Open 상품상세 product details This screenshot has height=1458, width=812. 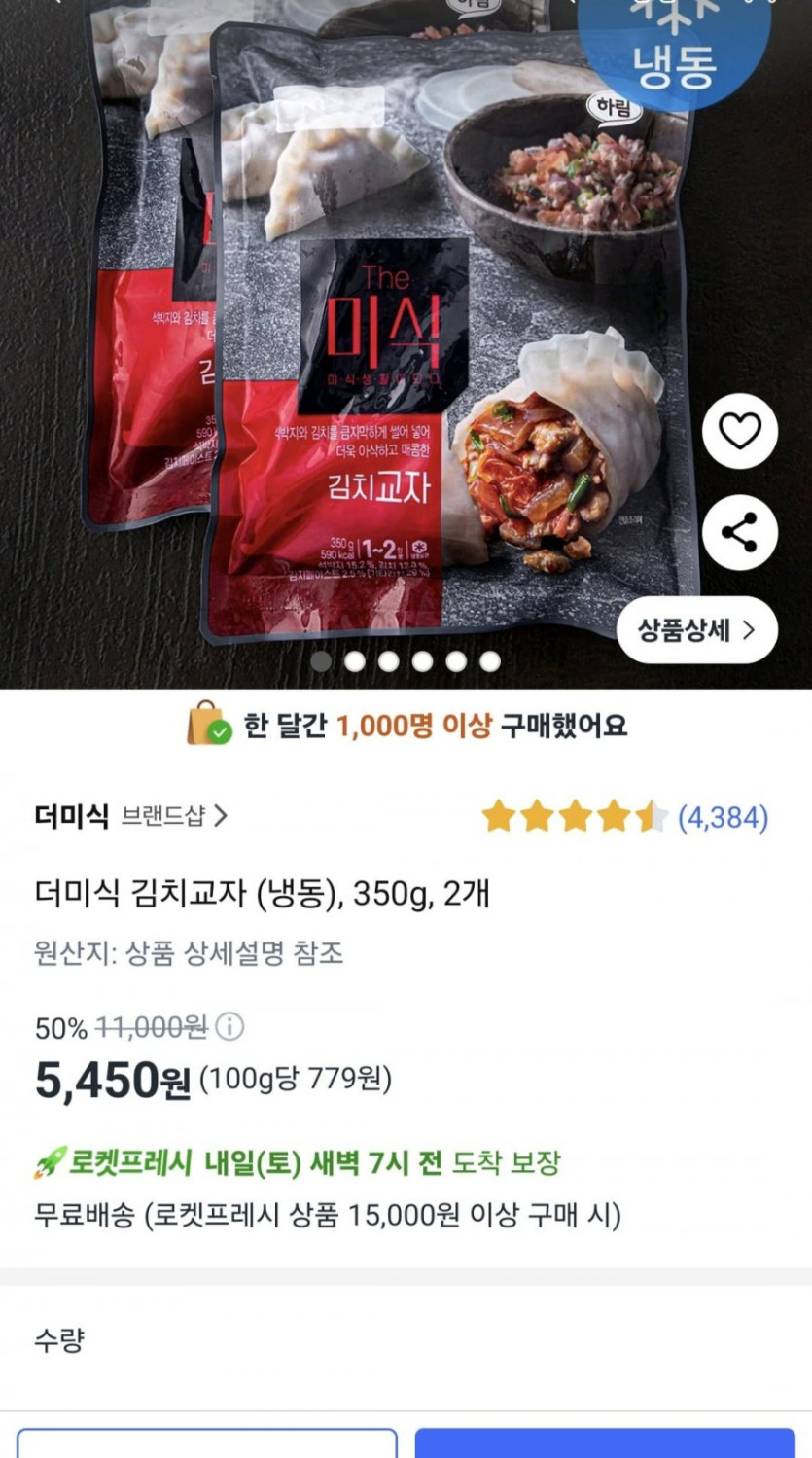pos(696,630)
